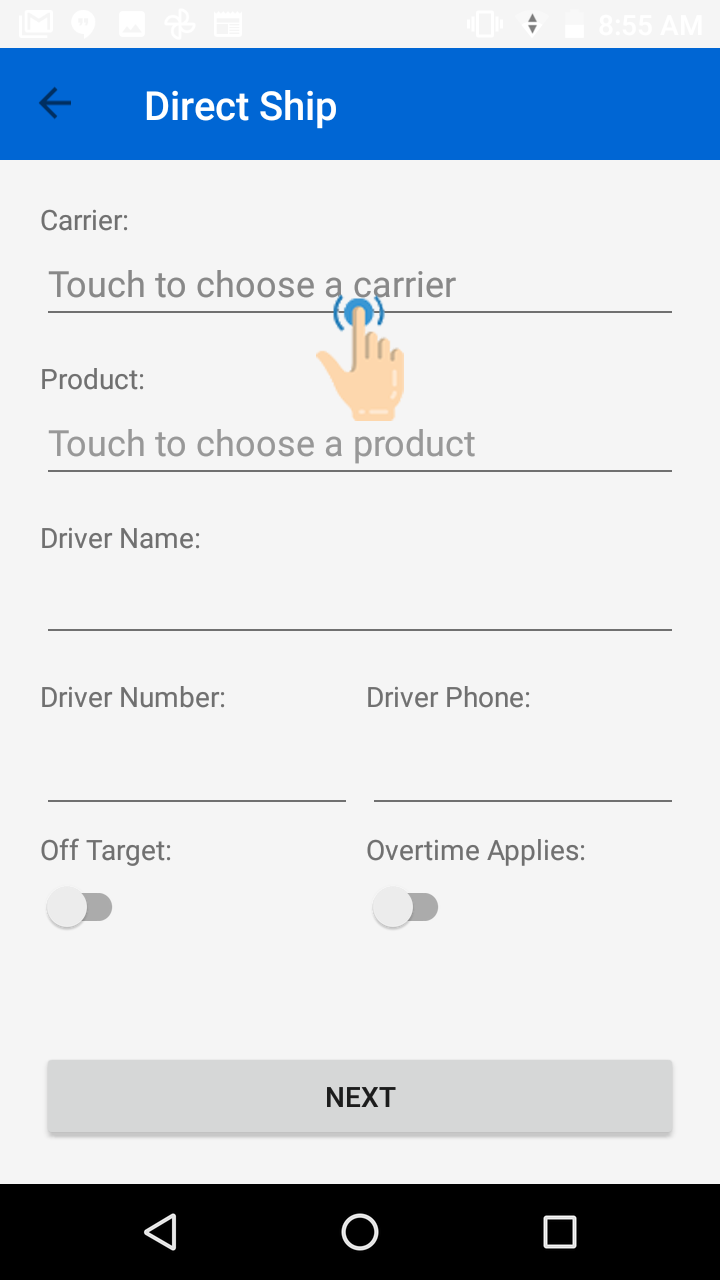720x1280 pixels.
Task: Go back using the app bar arrow
Action: click(55, 103)
